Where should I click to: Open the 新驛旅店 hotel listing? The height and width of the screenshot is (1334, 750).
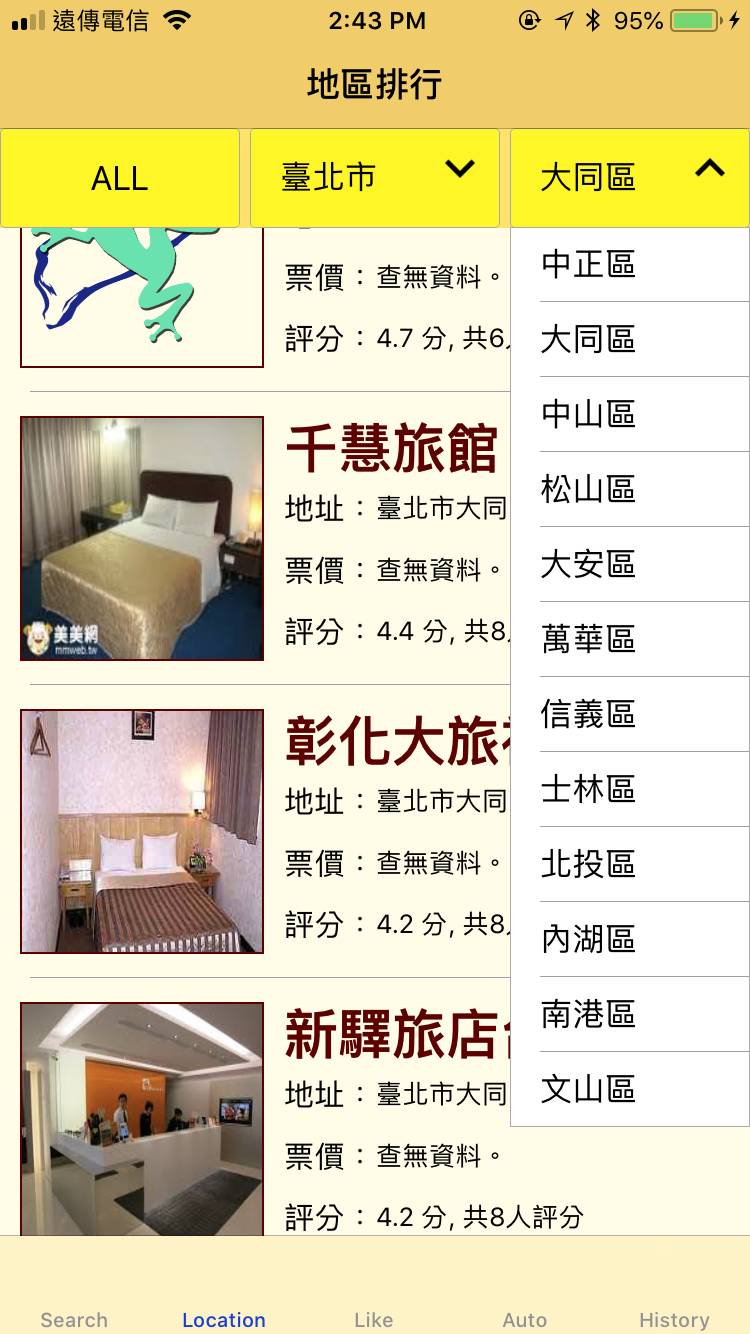click(392, 1035)
